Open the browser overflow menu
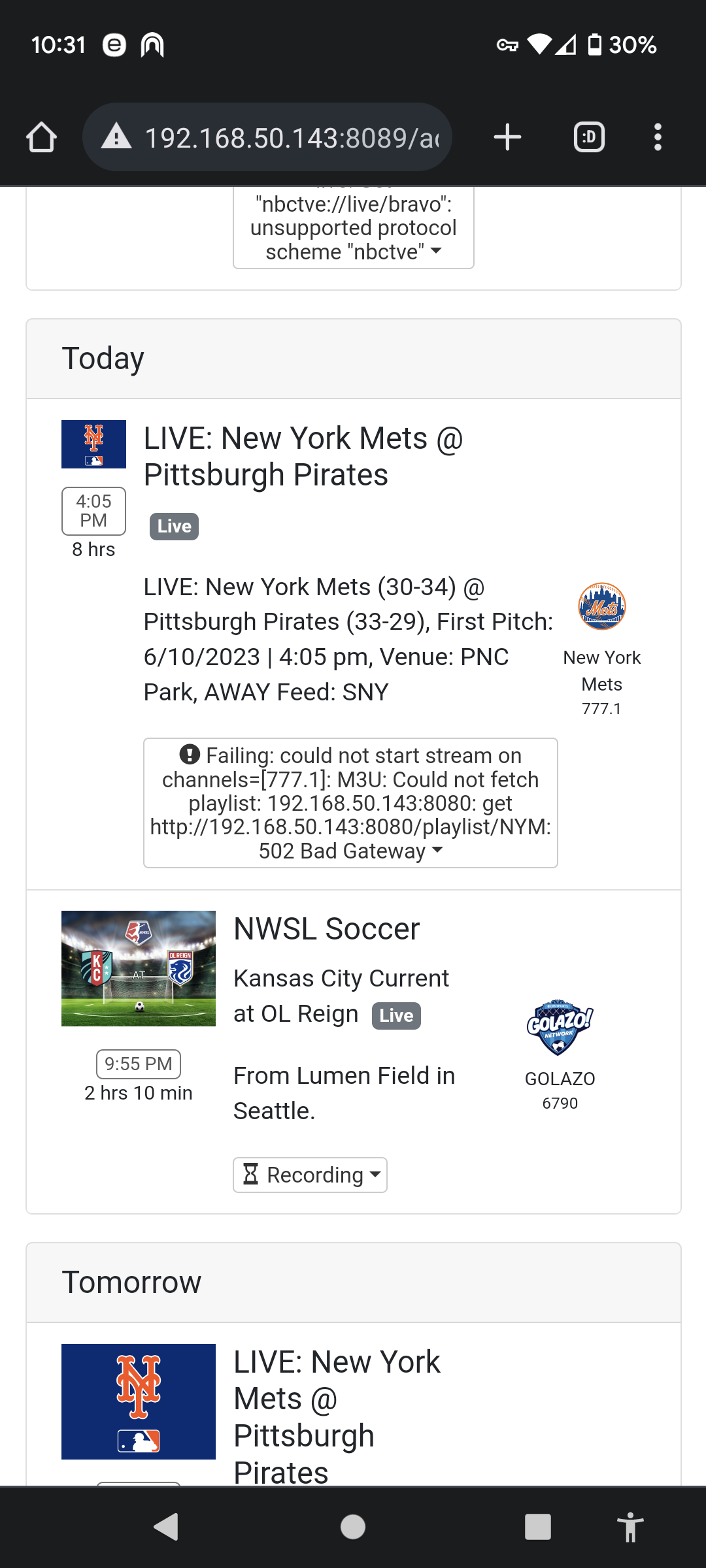The width and height of the screenshot is (706, 1568). (x=658, y=137)
